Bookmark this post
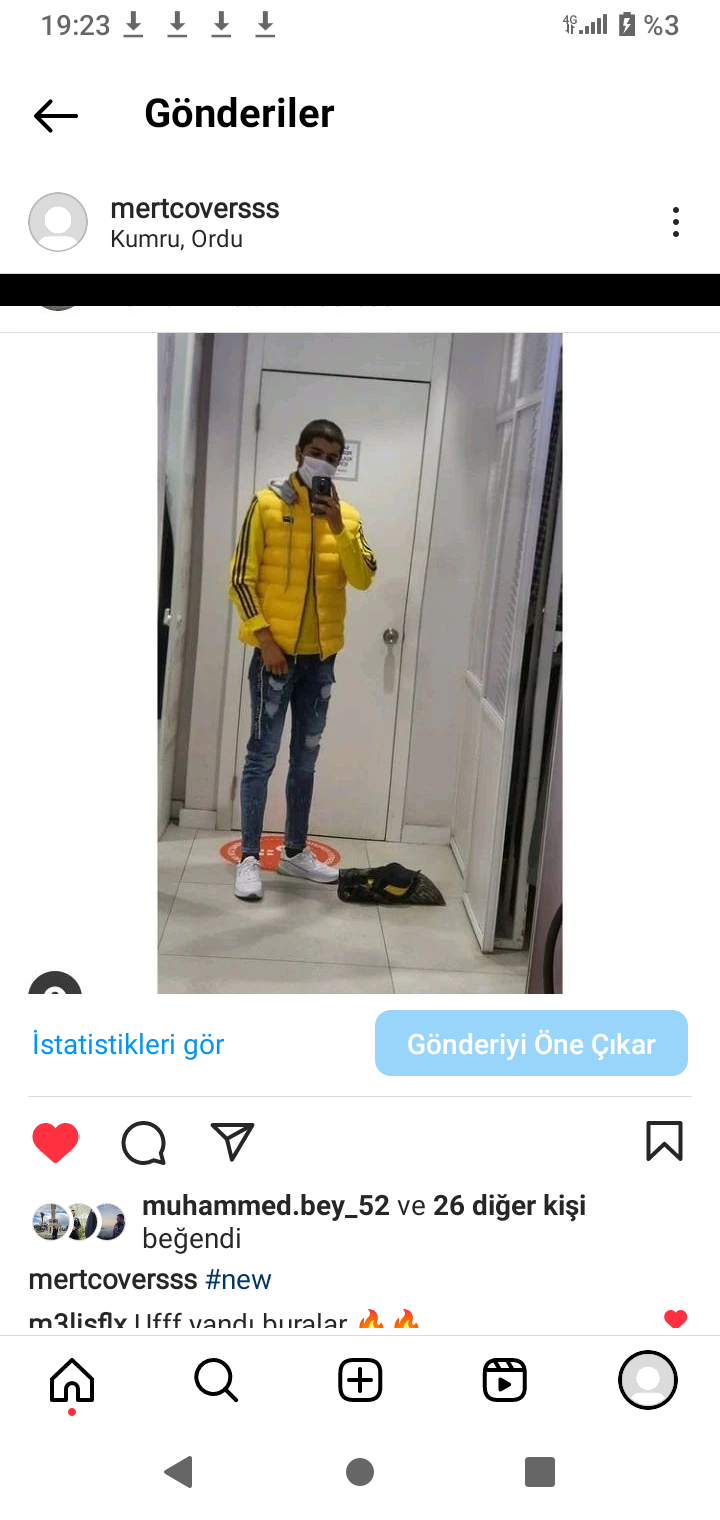Screen dimensions: 720x1520 tap(664, 1141)
